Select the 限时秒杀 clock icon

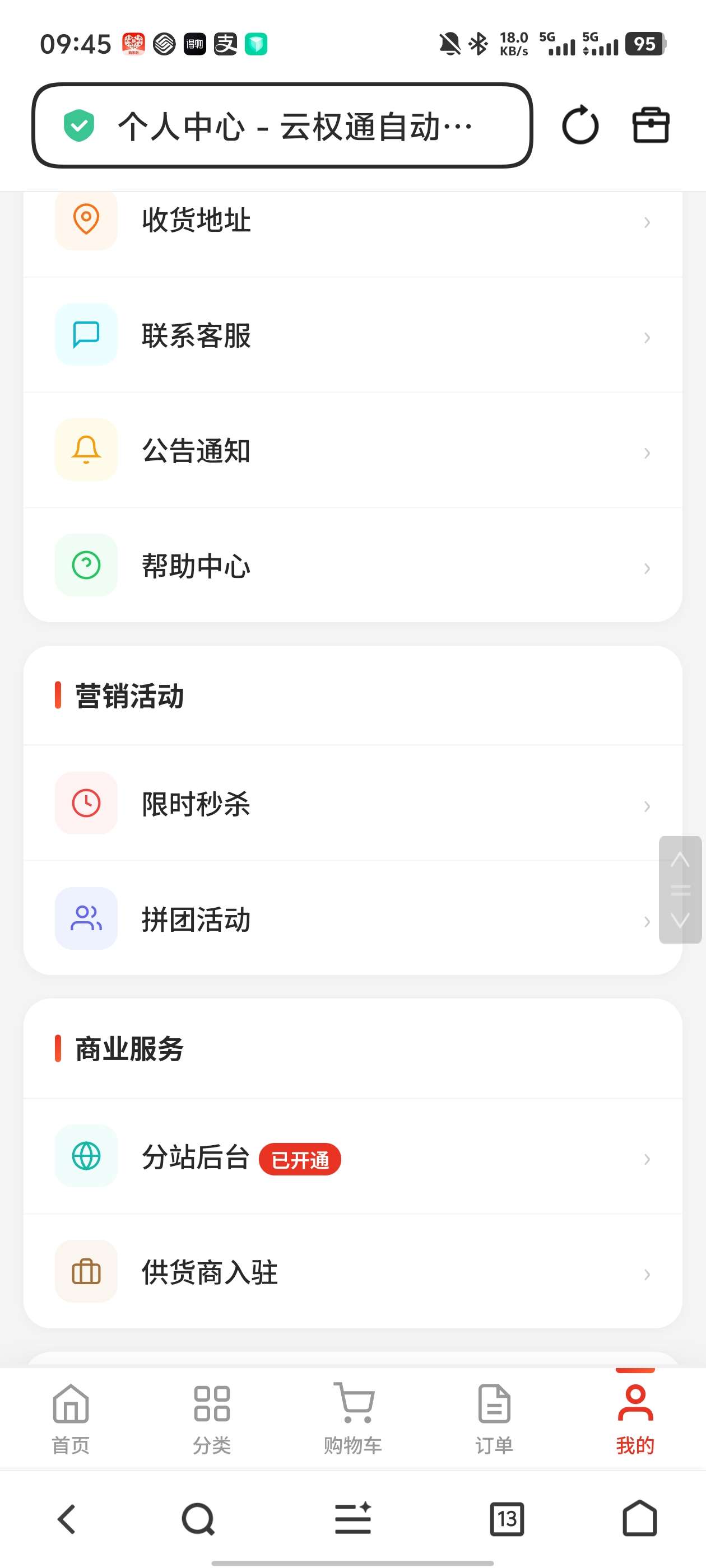click(85, 803)
